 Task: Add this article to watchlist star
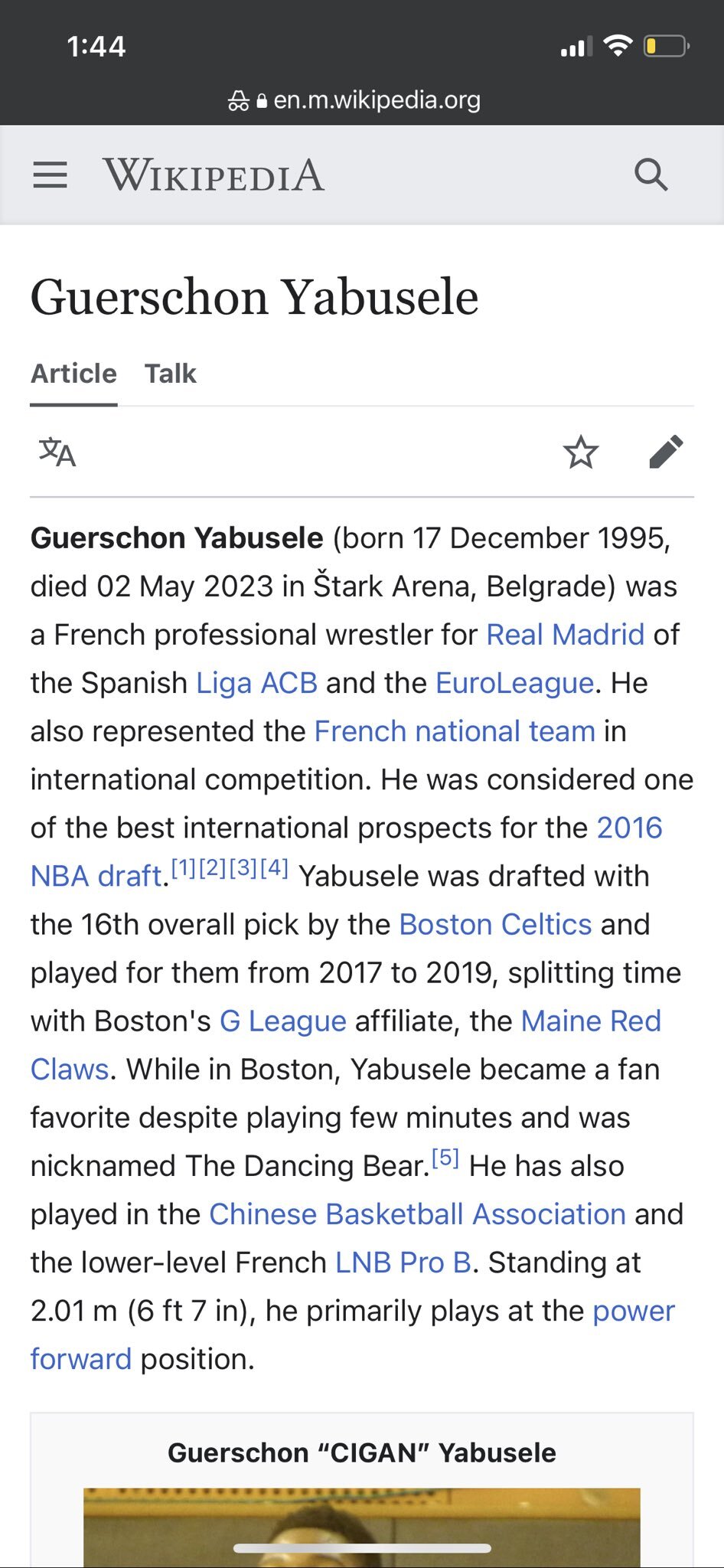tap(581, 452)
